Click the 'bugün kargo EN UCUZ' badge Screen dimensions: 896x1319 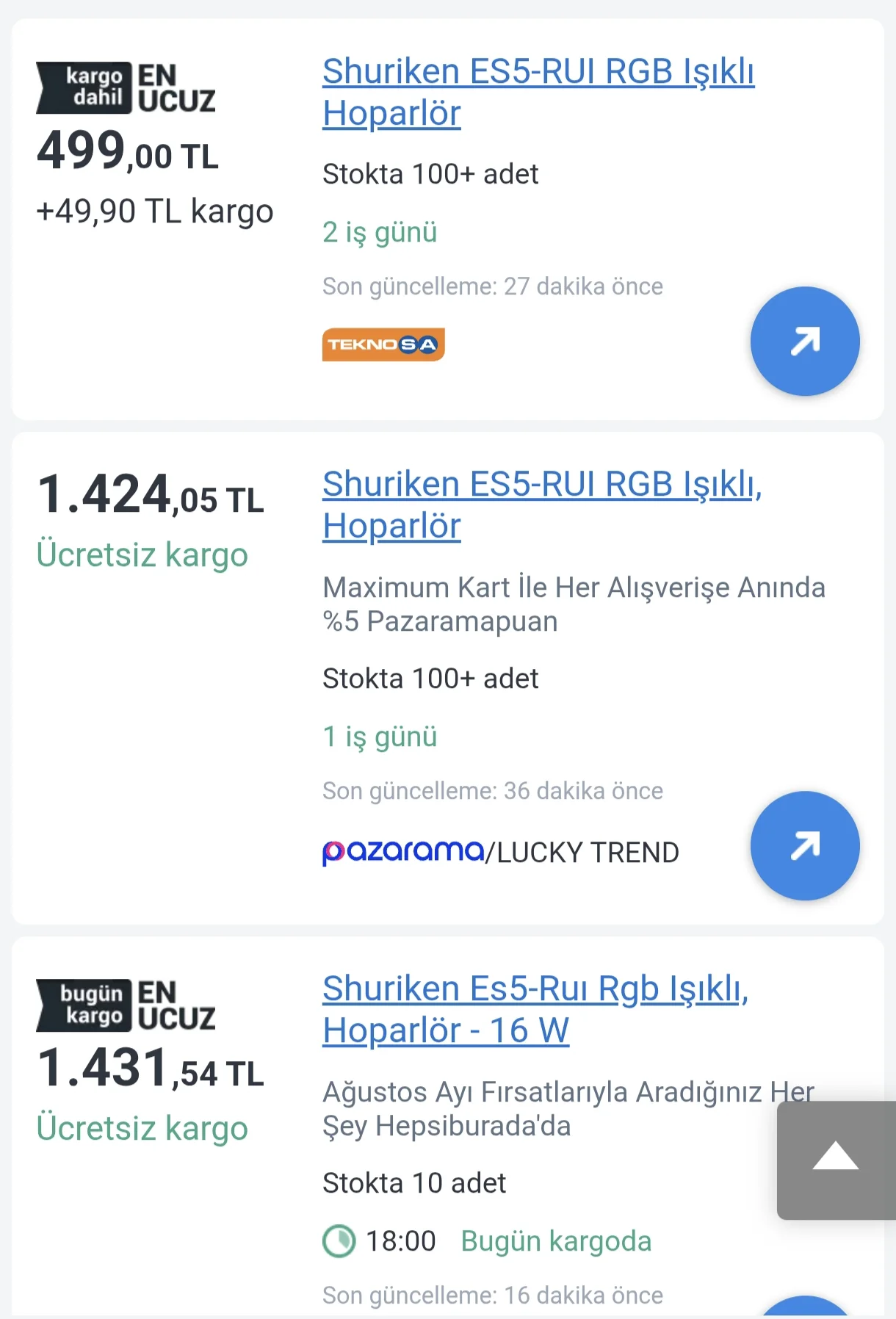[126, 1005]
